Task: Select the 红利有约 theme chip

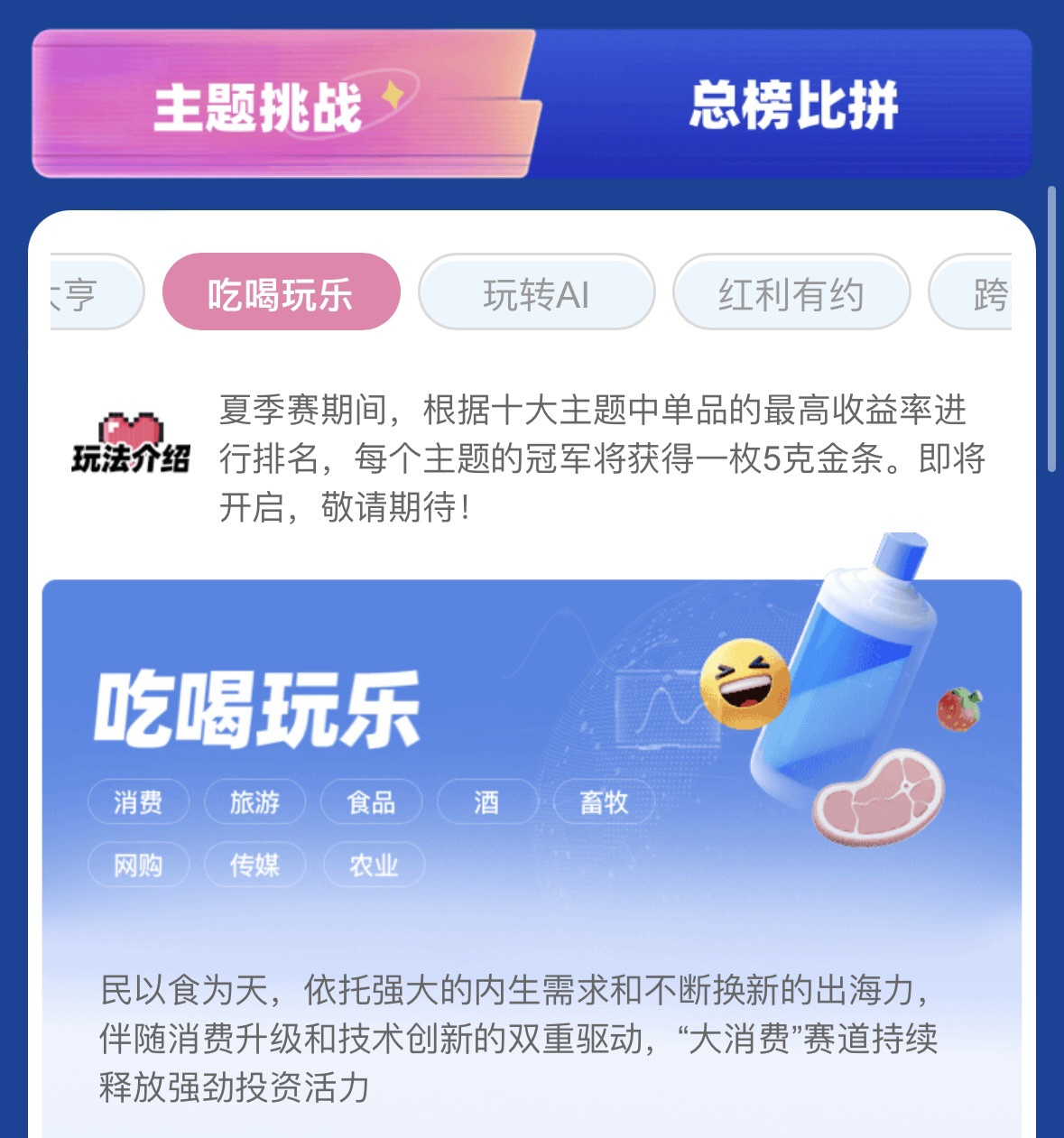Action: coord(791,292)
